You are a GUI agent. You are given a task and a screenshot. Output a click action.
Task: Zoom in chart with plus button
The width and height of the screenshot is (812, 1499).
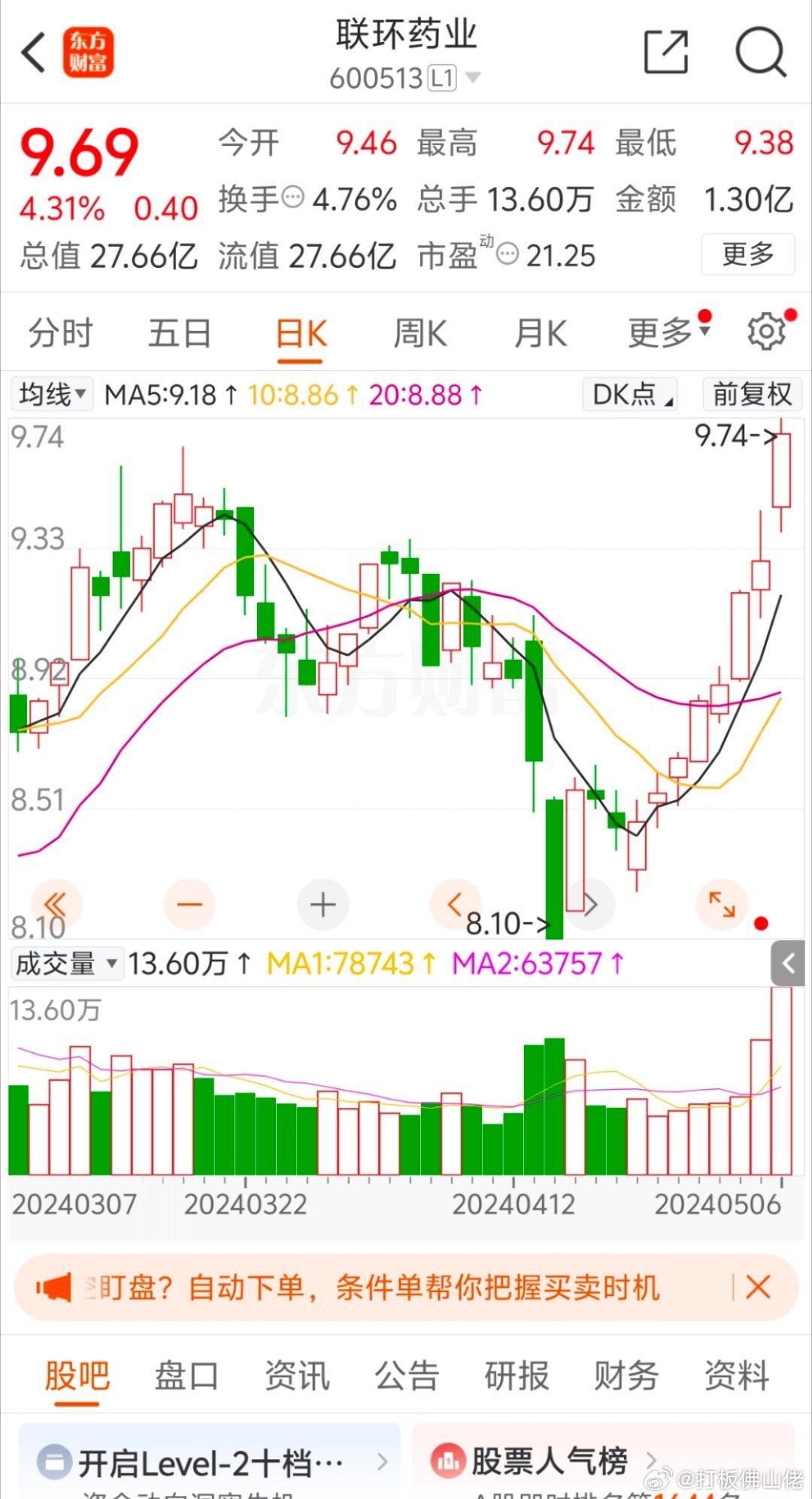[323, 904]
